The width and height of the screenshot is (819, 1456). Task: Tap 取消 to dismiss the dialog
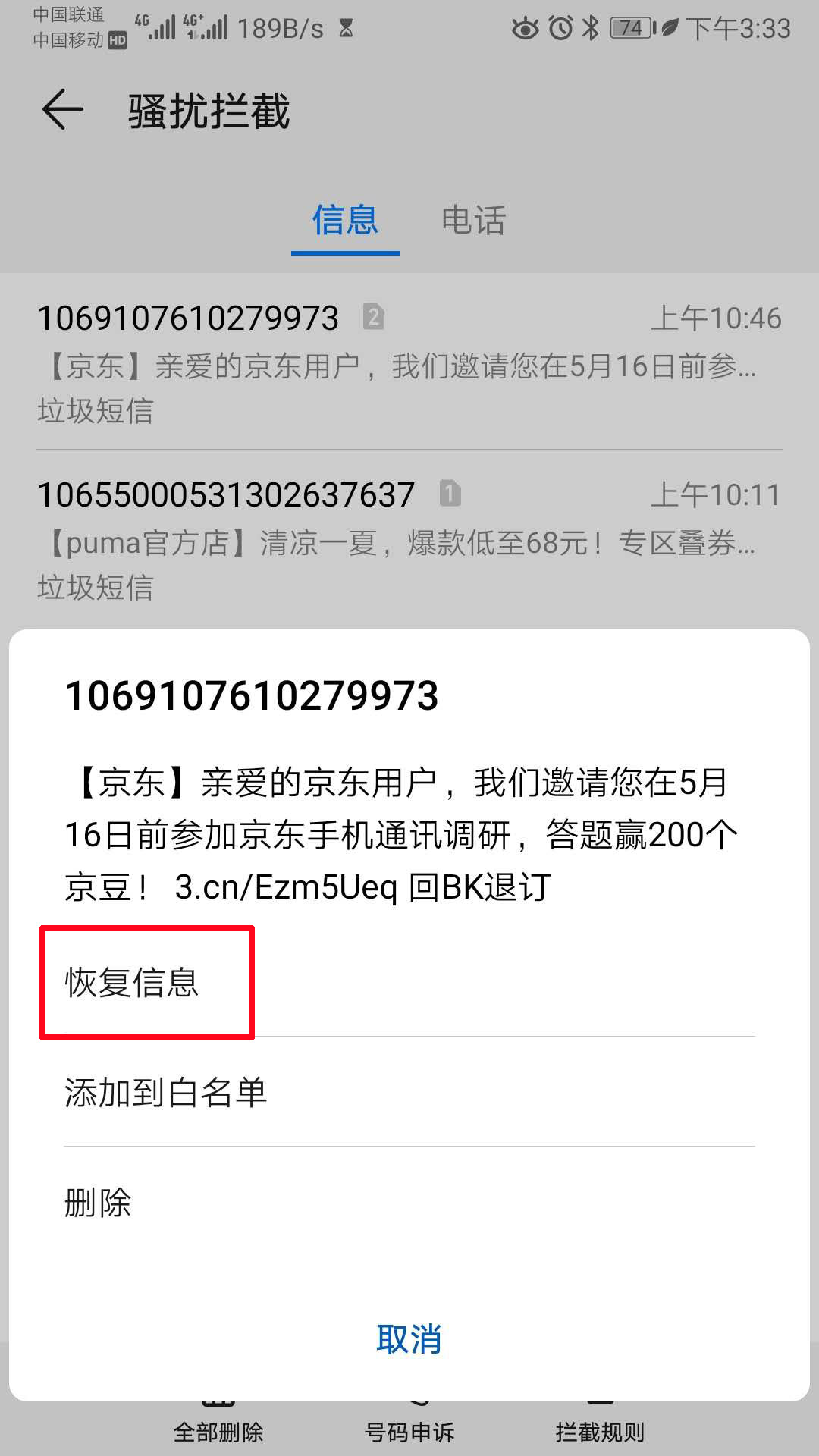(409, 1340)
